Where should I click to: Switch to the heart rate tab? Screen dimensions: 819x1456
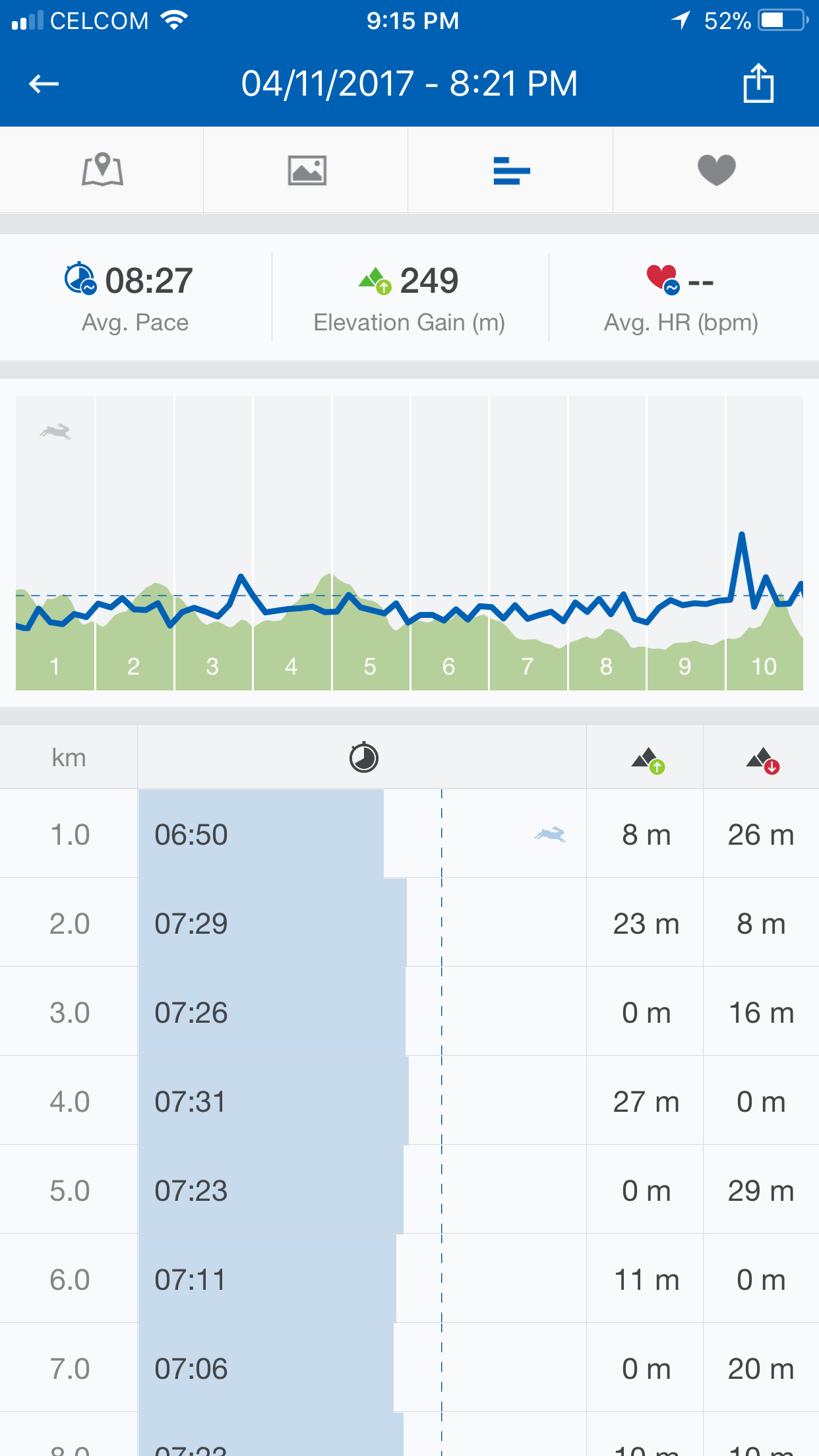click(x=716, y=170)
